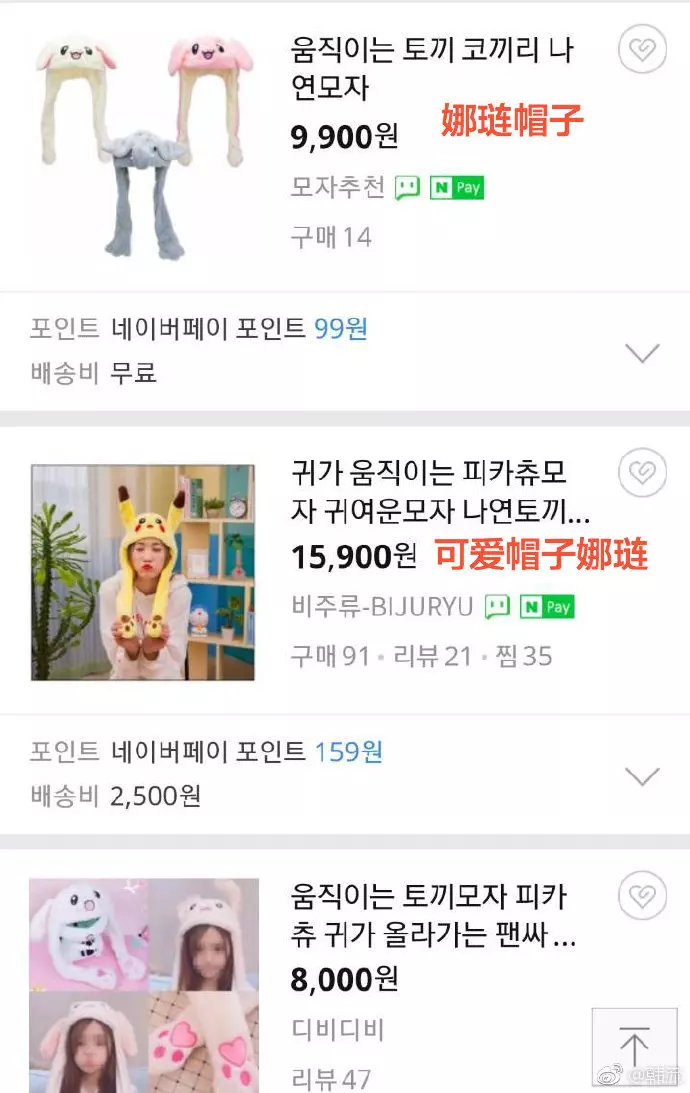View the 디비디비 rabbit hat collage image
Screen dimensions: 690x1093
[x=143, y=985]
